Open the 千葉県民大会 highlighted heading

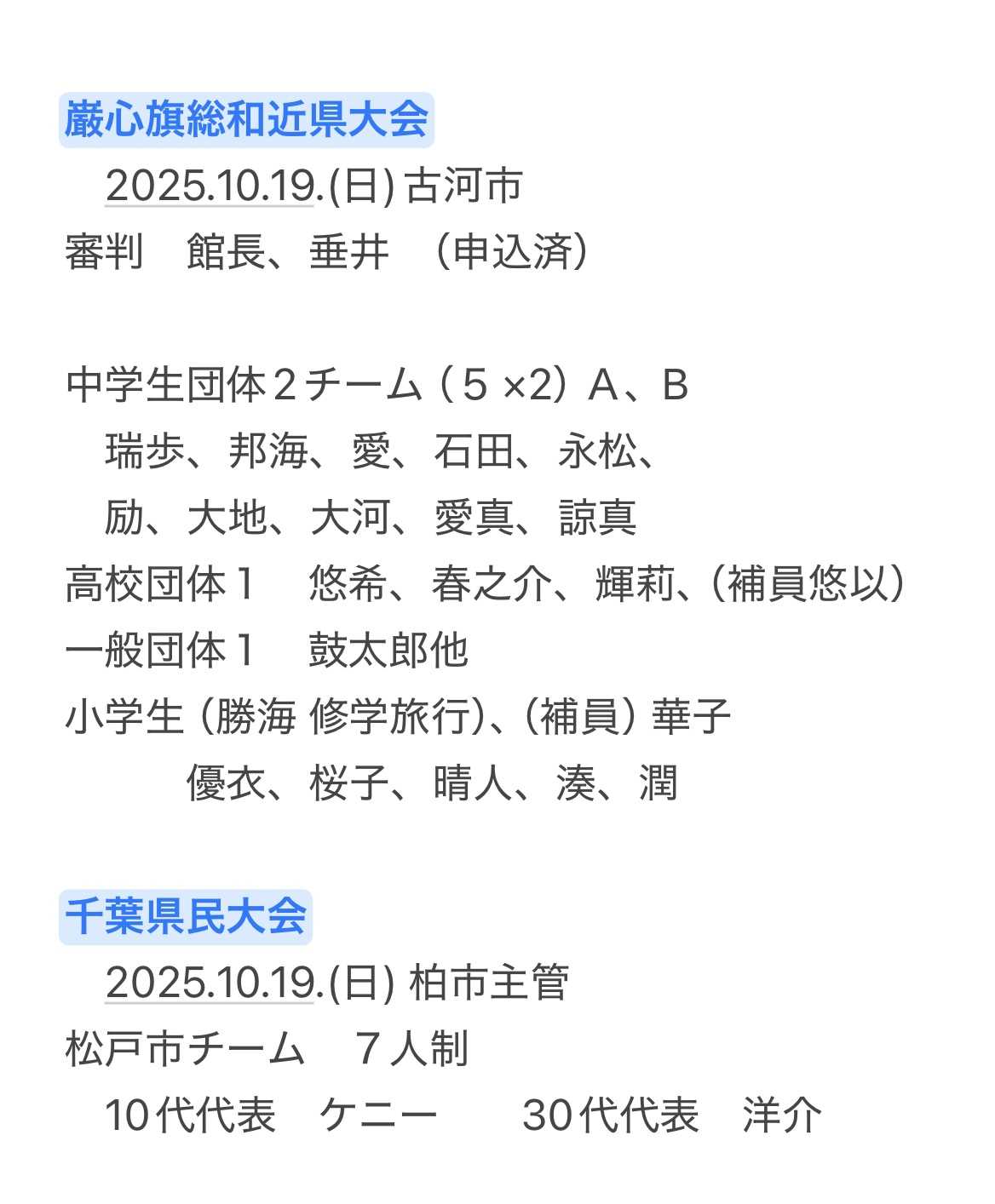coord(186,916)
